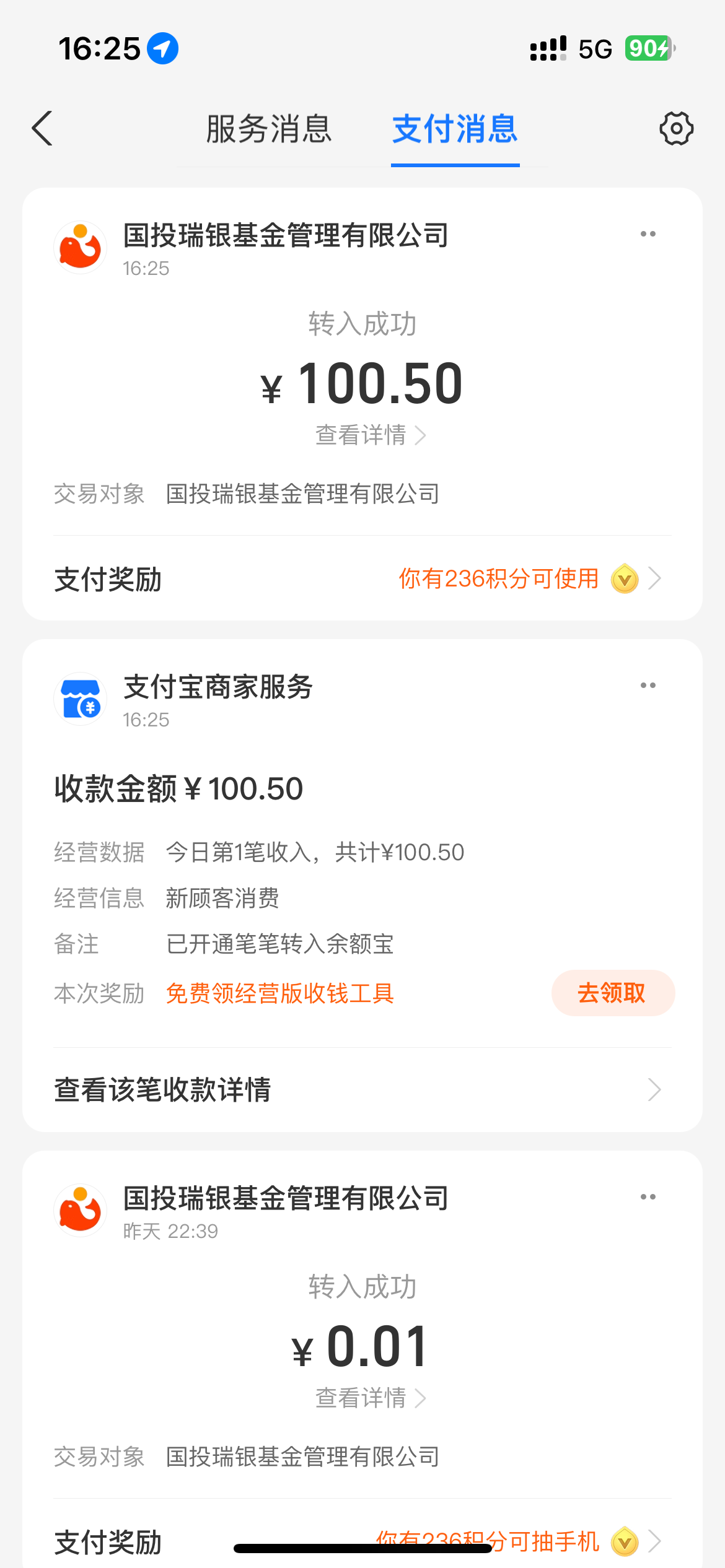Tap the 免费领经营版收钱工具 reward link
This screenshot has height=1568, width=725.
point(280,993)
